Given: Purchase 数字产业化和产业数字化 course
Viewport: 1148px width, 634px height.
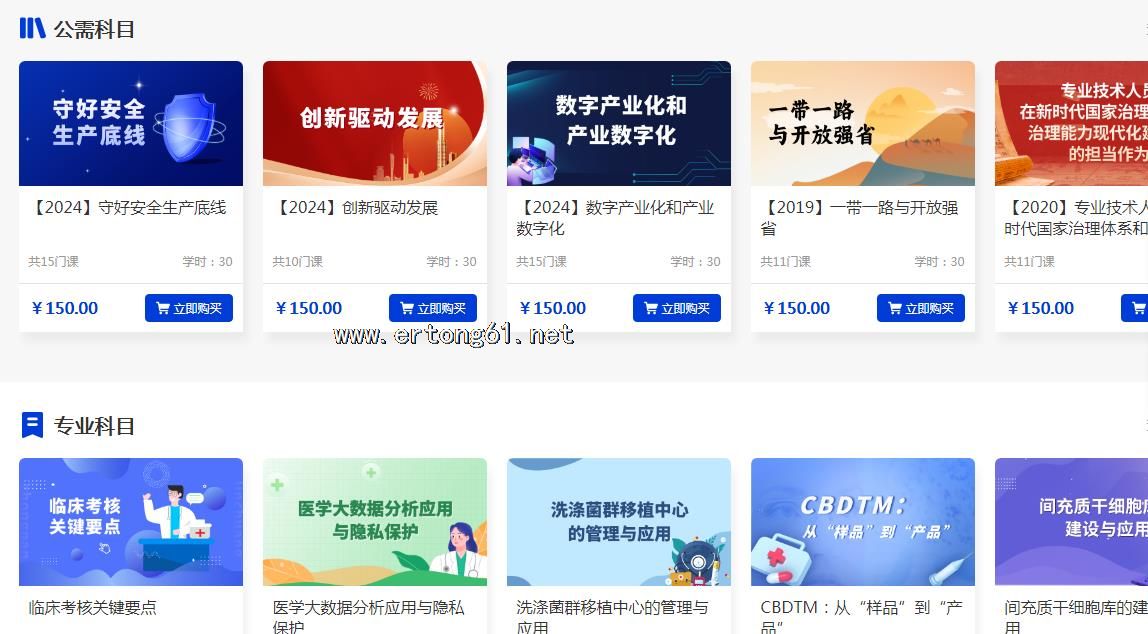Looking at the screenshot, I should point(677,308).
